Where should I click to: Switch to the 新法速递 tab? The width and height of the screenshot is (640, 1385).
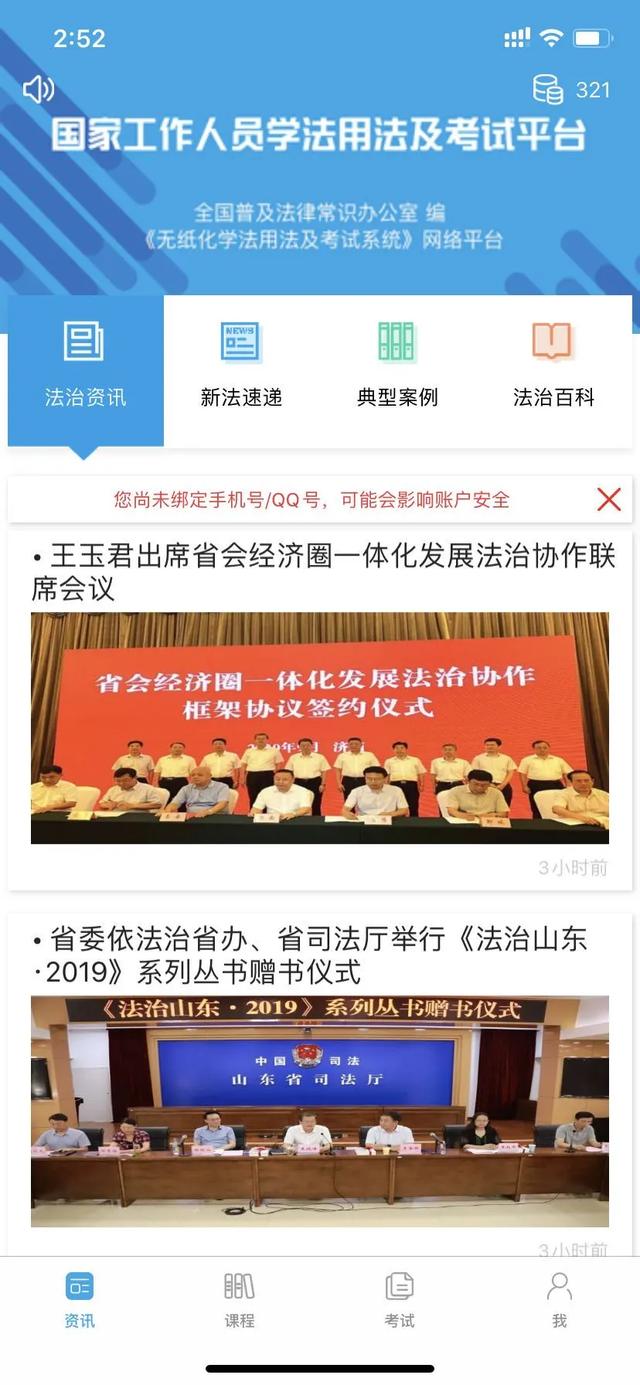241,369
